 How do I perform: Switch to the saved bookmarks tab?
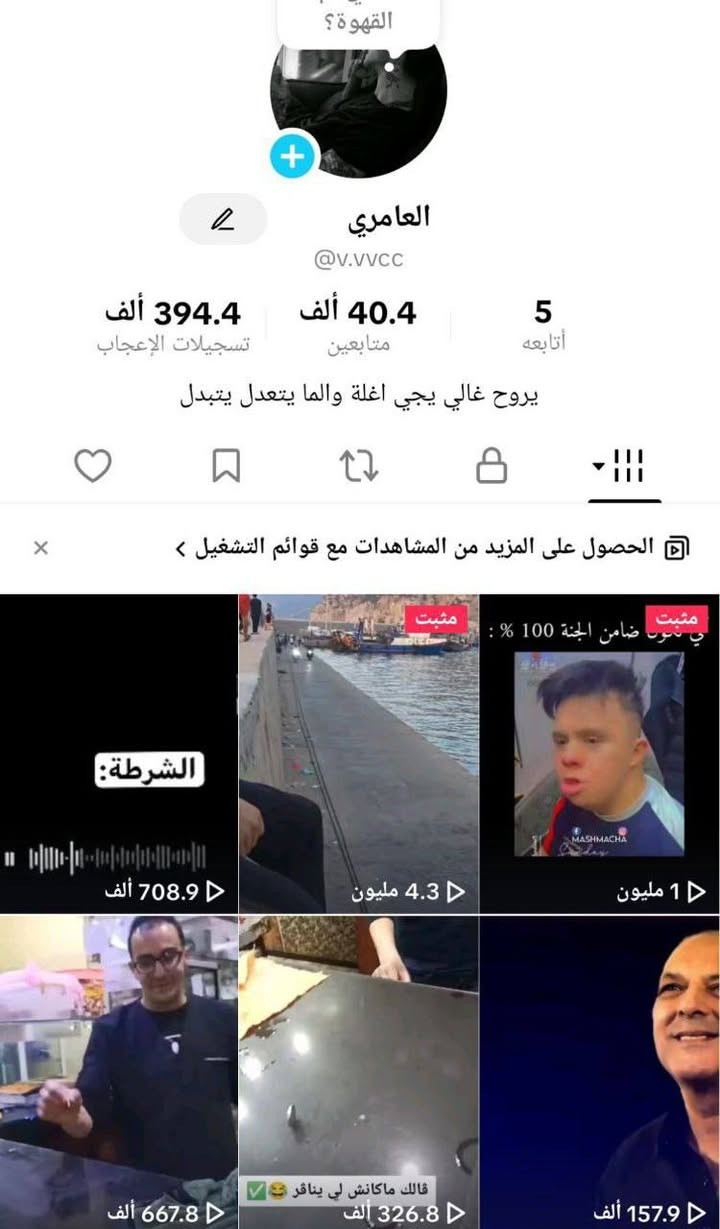[x=226, y=466]
